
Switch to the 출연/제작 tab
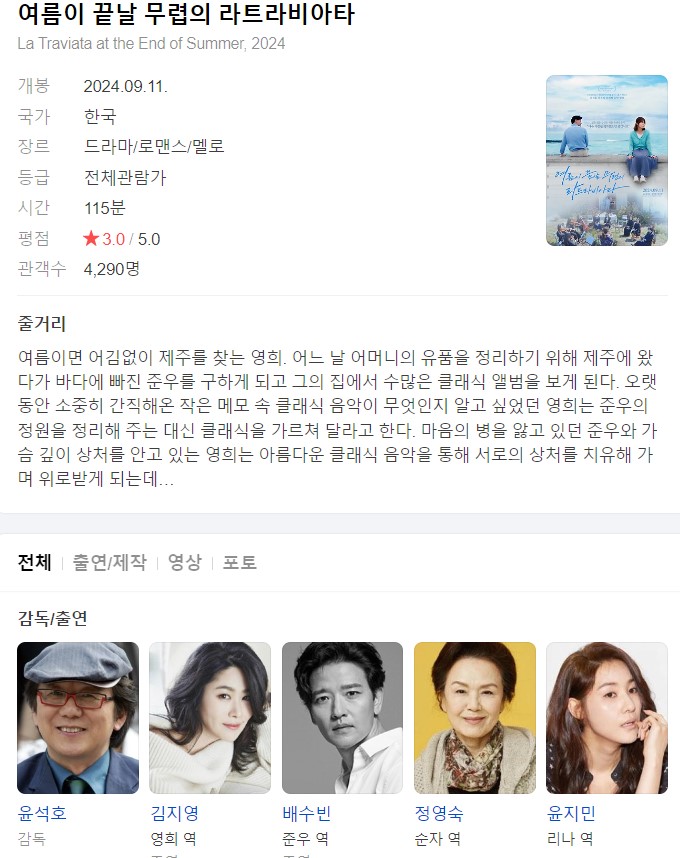109,562
